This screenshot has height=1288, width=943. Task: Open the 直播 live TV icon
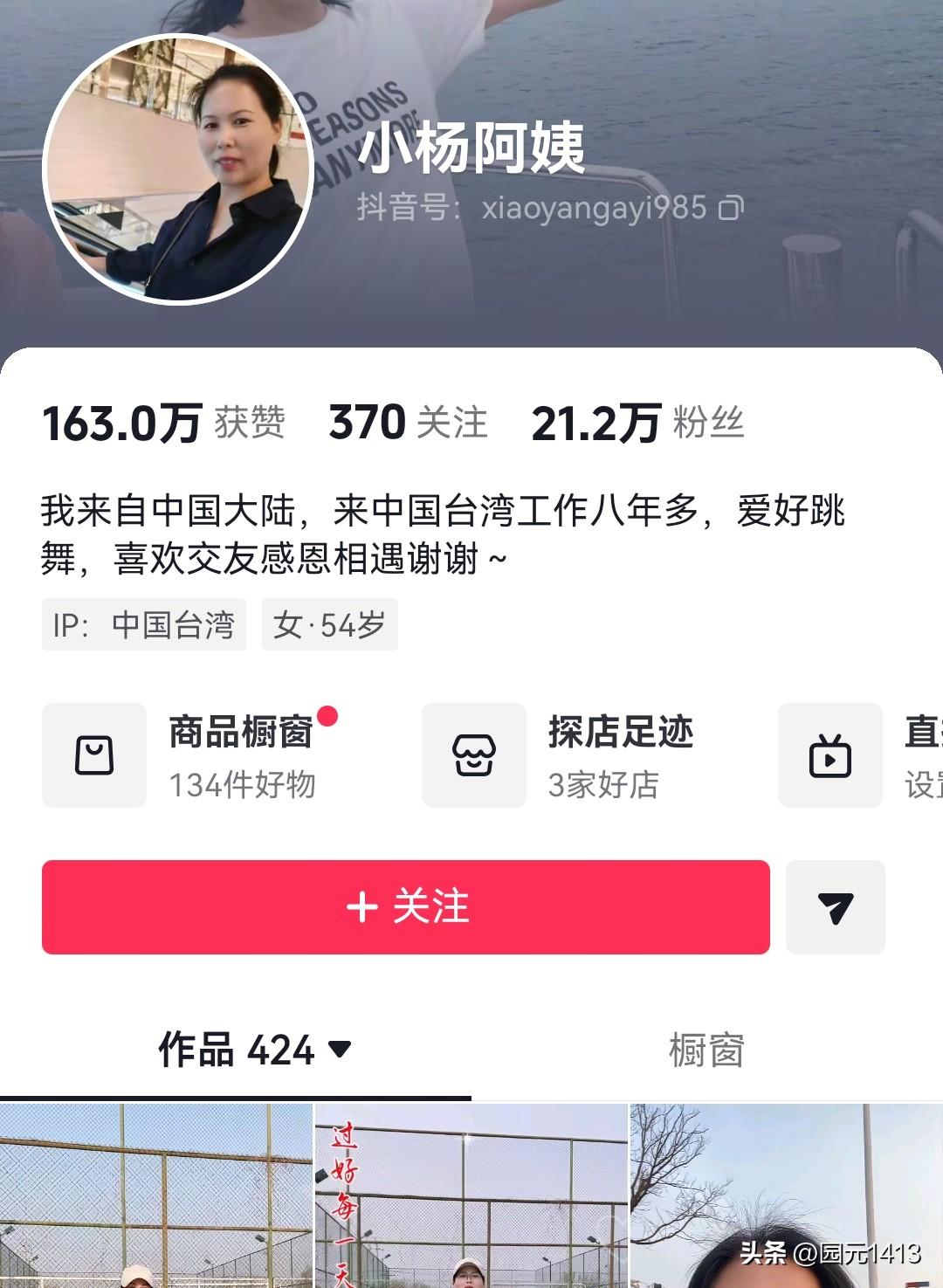[828, 756]
